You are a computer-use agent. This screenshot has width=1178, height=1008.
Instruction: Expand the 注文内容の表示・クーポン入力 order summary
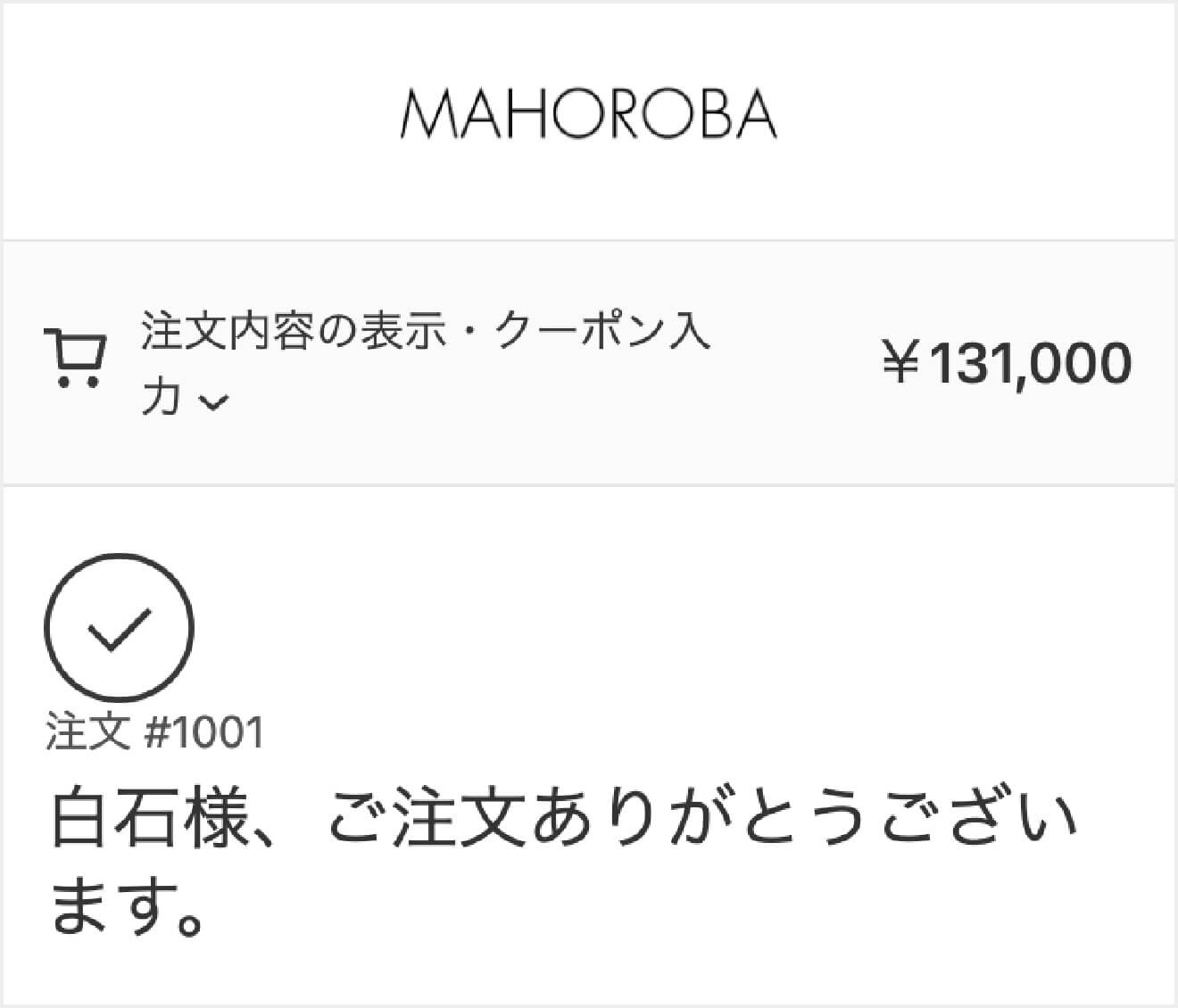tap(424, 363)
